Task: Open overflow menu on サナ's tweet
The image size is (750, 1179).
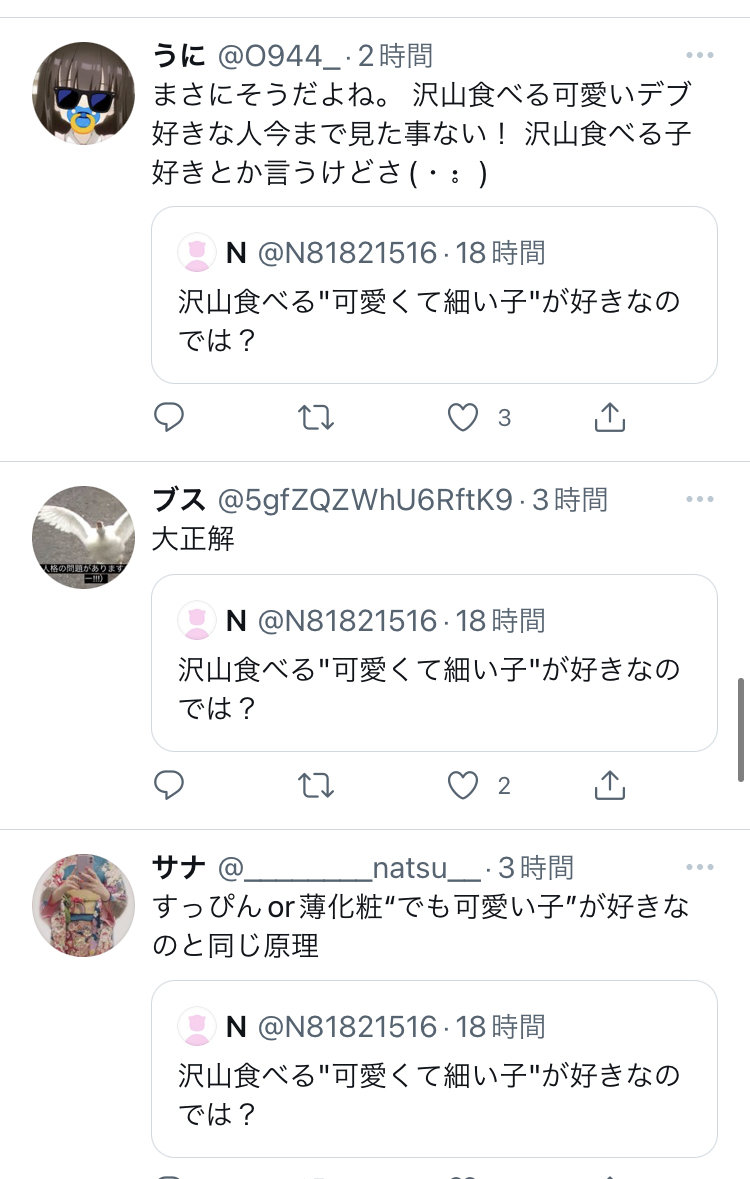Action: click(x=700, y=867)
